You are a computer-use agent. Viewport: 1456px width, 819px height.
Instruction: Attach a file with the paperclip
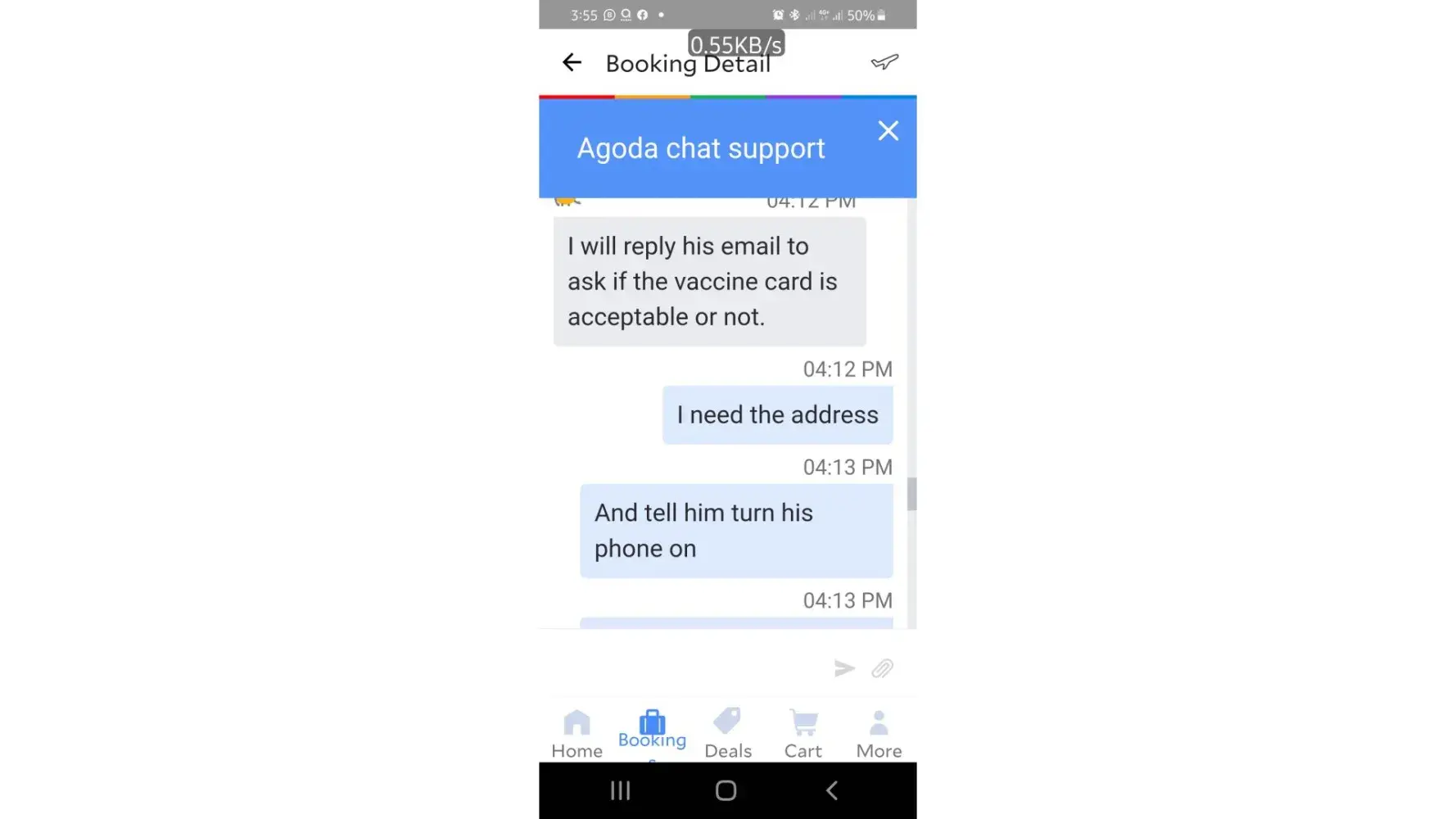[x=882, y=668]
